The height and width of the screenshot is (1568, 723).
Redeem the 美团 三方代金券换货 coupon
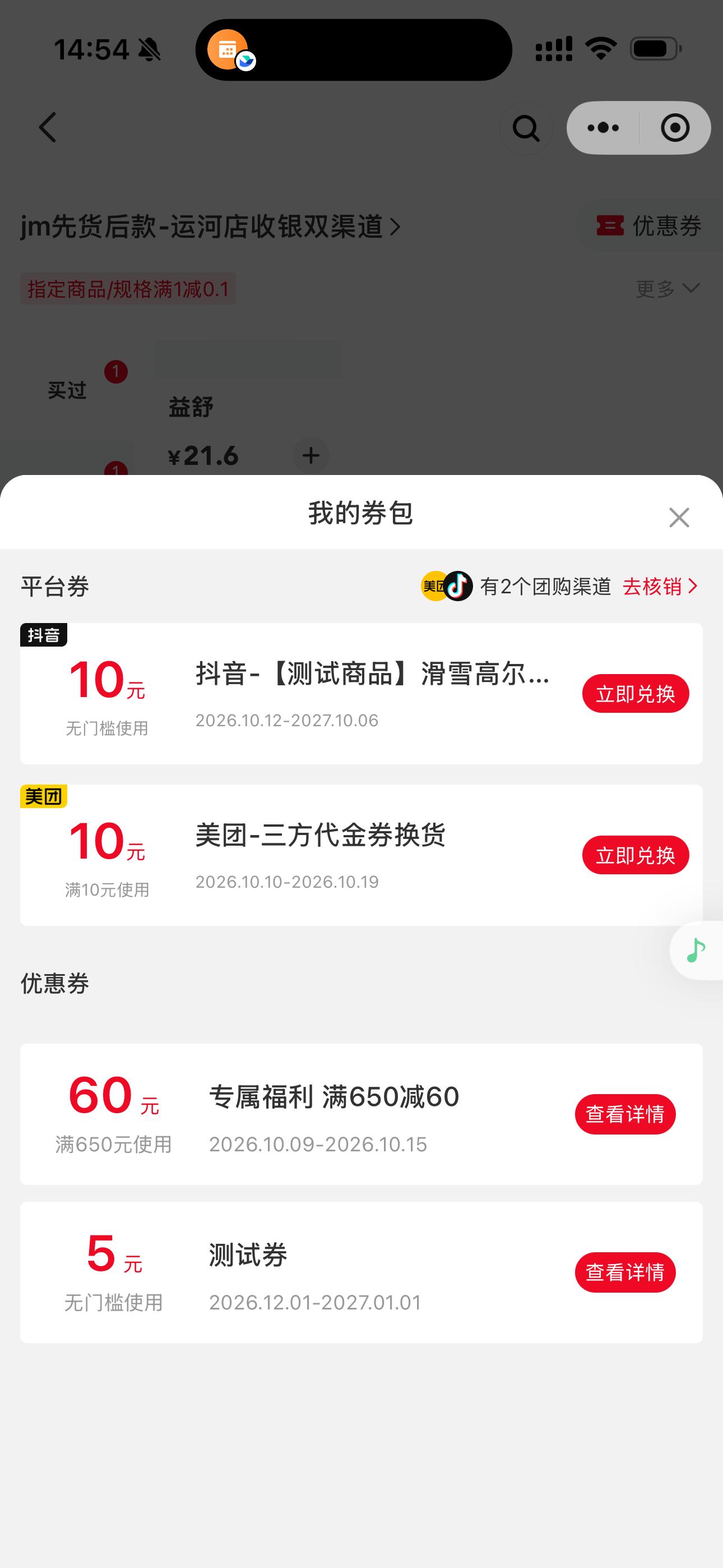point(636,855)
